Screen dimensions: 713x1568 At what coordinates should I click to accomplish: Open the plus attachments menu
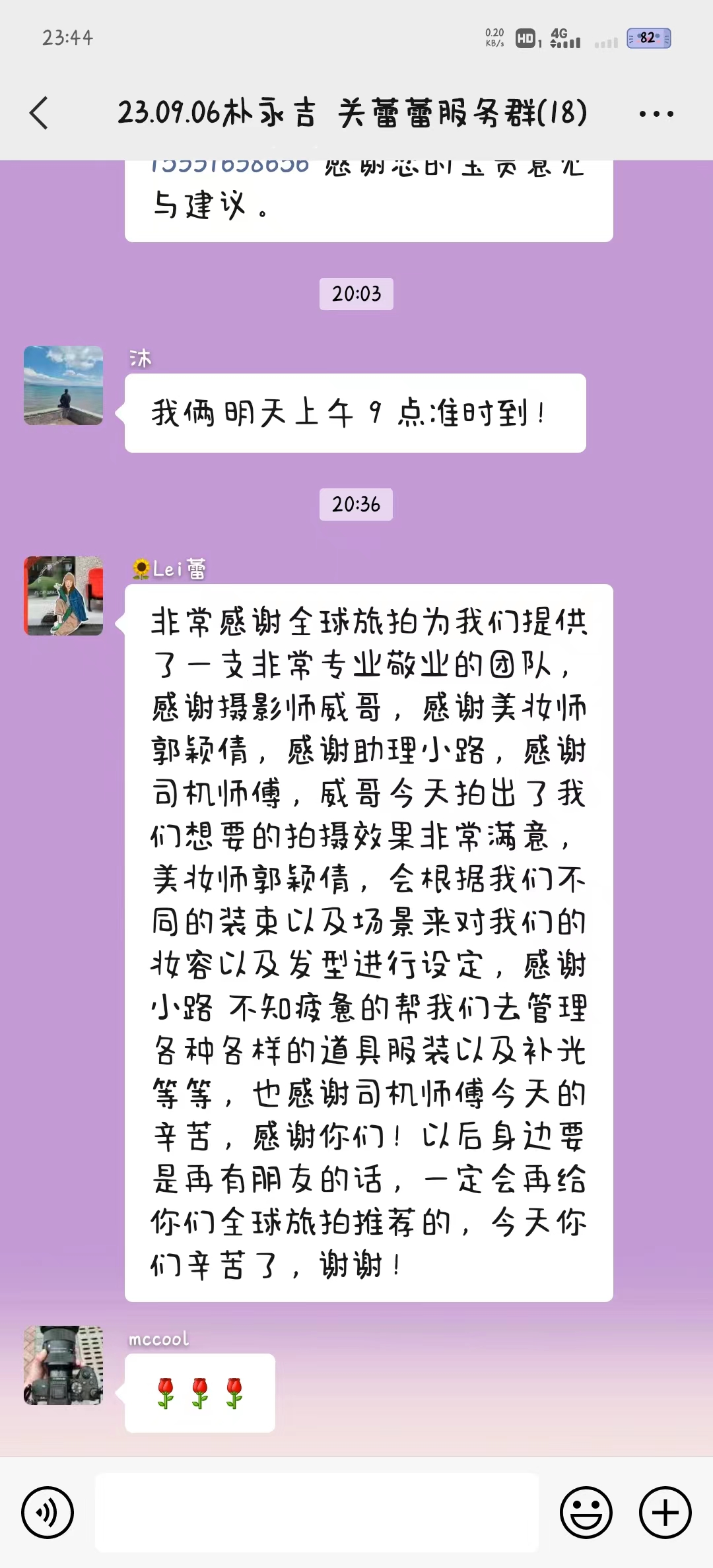tap(665, 1513)
